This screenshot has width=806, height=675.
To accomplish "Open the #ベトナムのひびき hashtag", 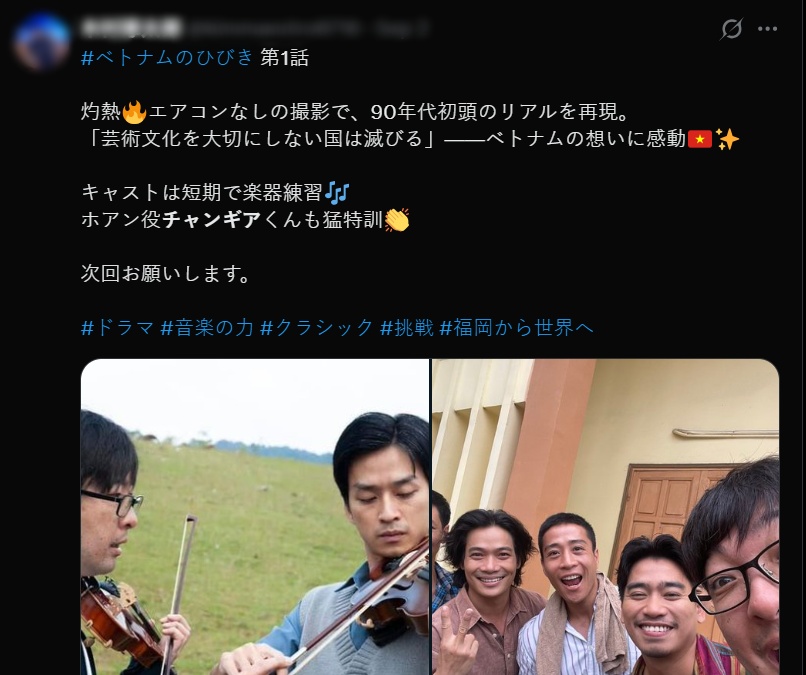I will tap(167, 58).
